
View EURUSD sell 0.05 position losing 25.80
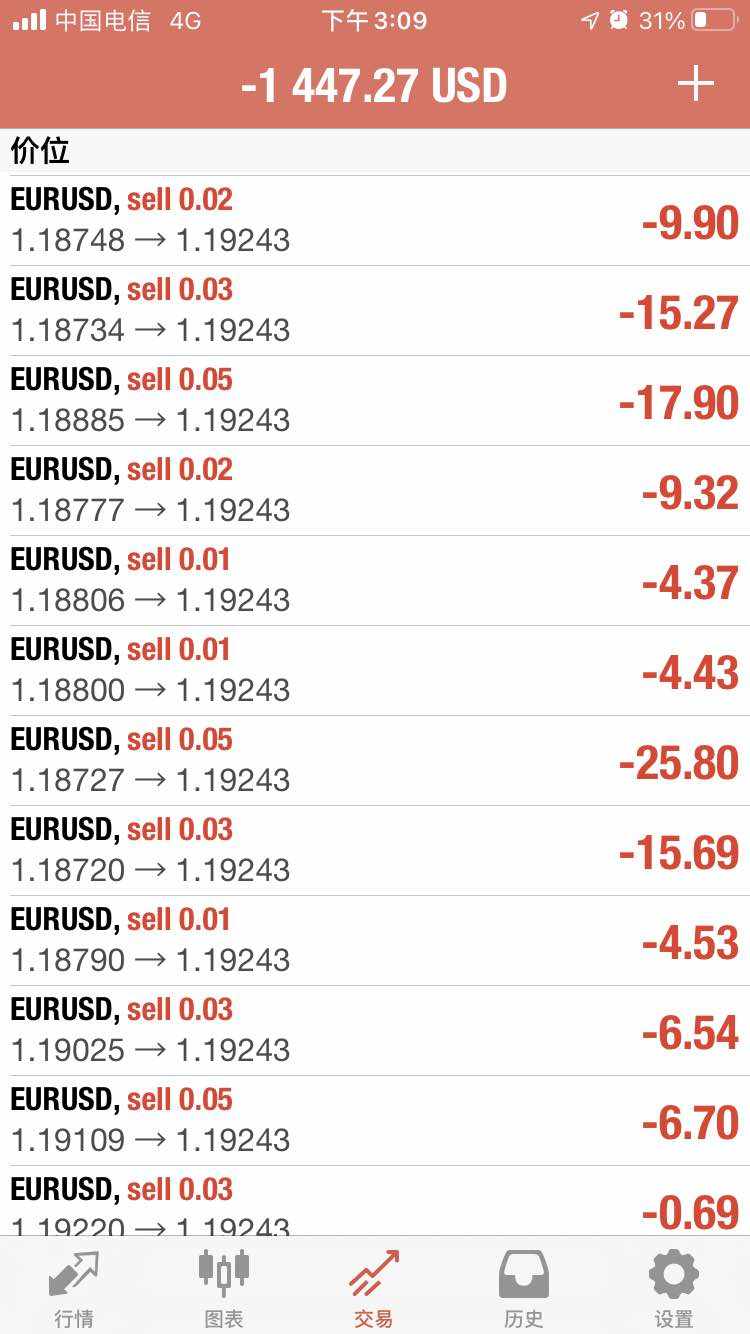click(x=375, y=761)
